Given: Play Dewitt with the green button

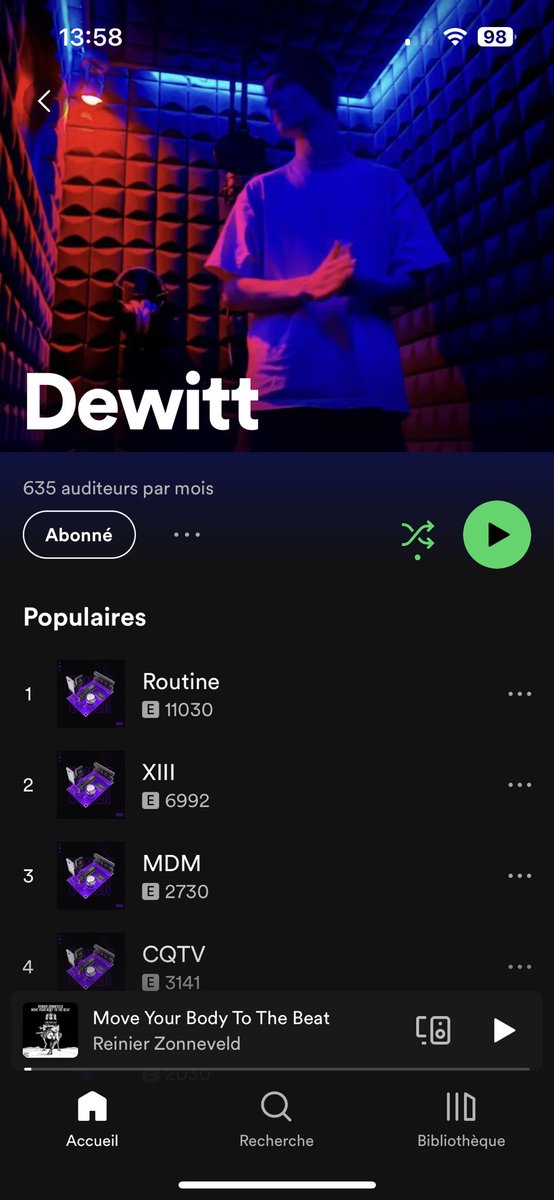Looking at the screenshot, I should tap(497, 535).
